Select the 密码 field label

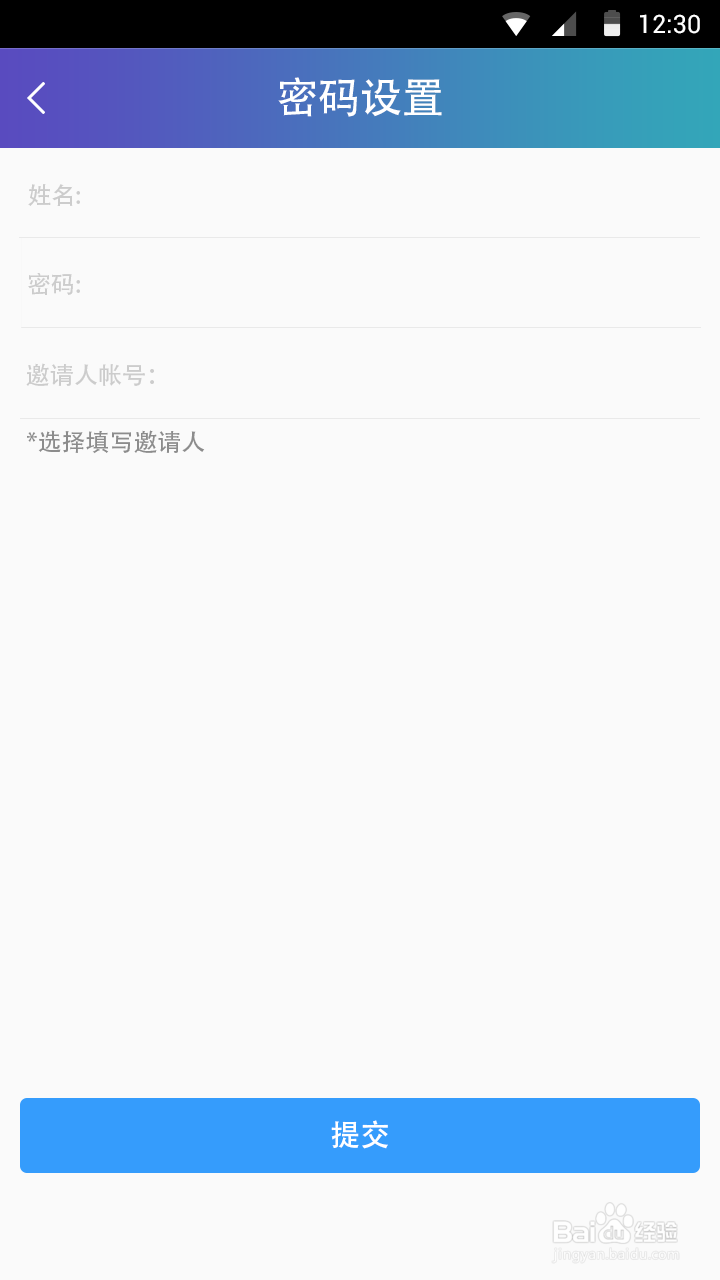[54, 284]
